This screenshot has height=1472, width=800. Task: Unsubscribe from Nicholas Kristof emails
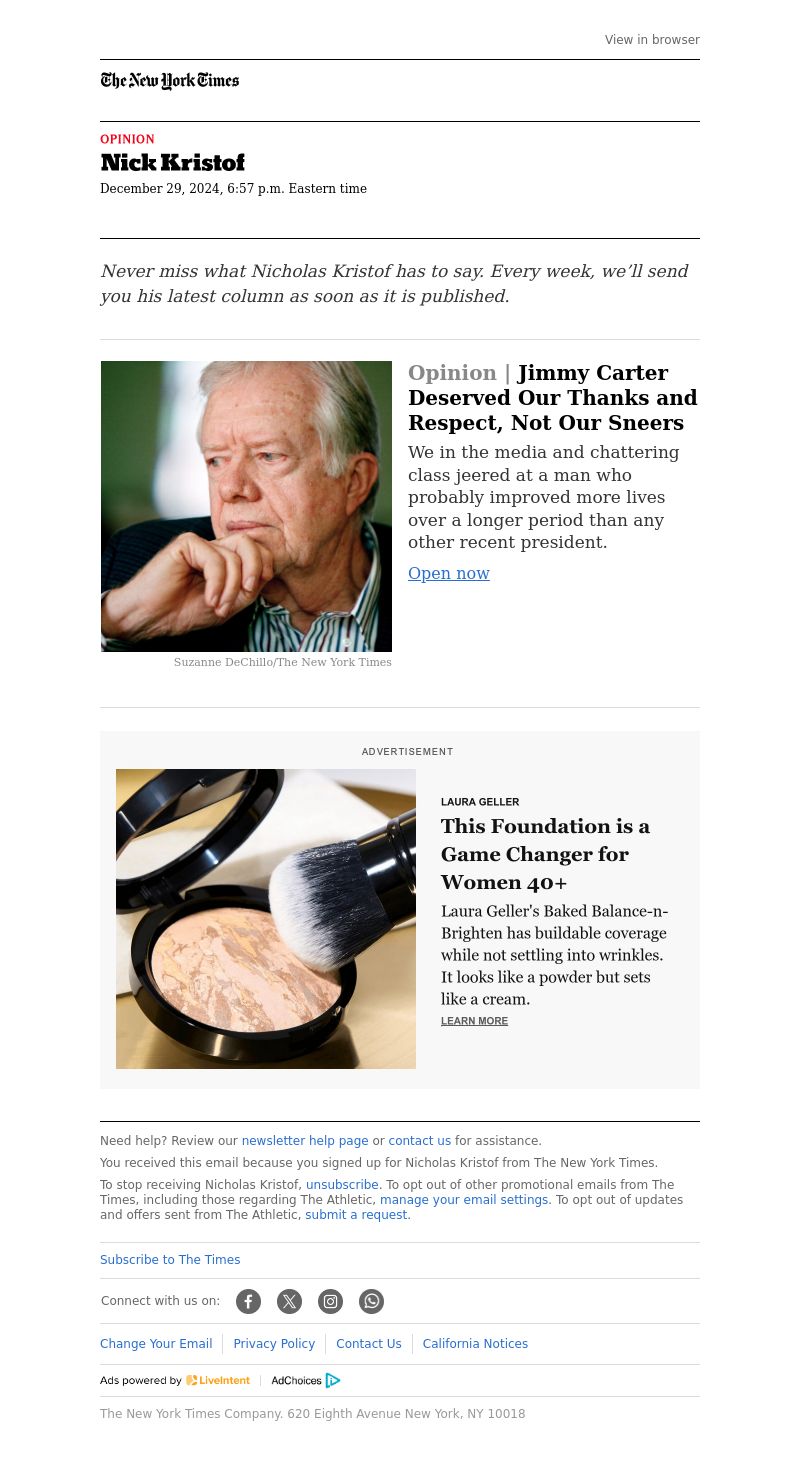pyautogui.click(x=342, y=1185)
